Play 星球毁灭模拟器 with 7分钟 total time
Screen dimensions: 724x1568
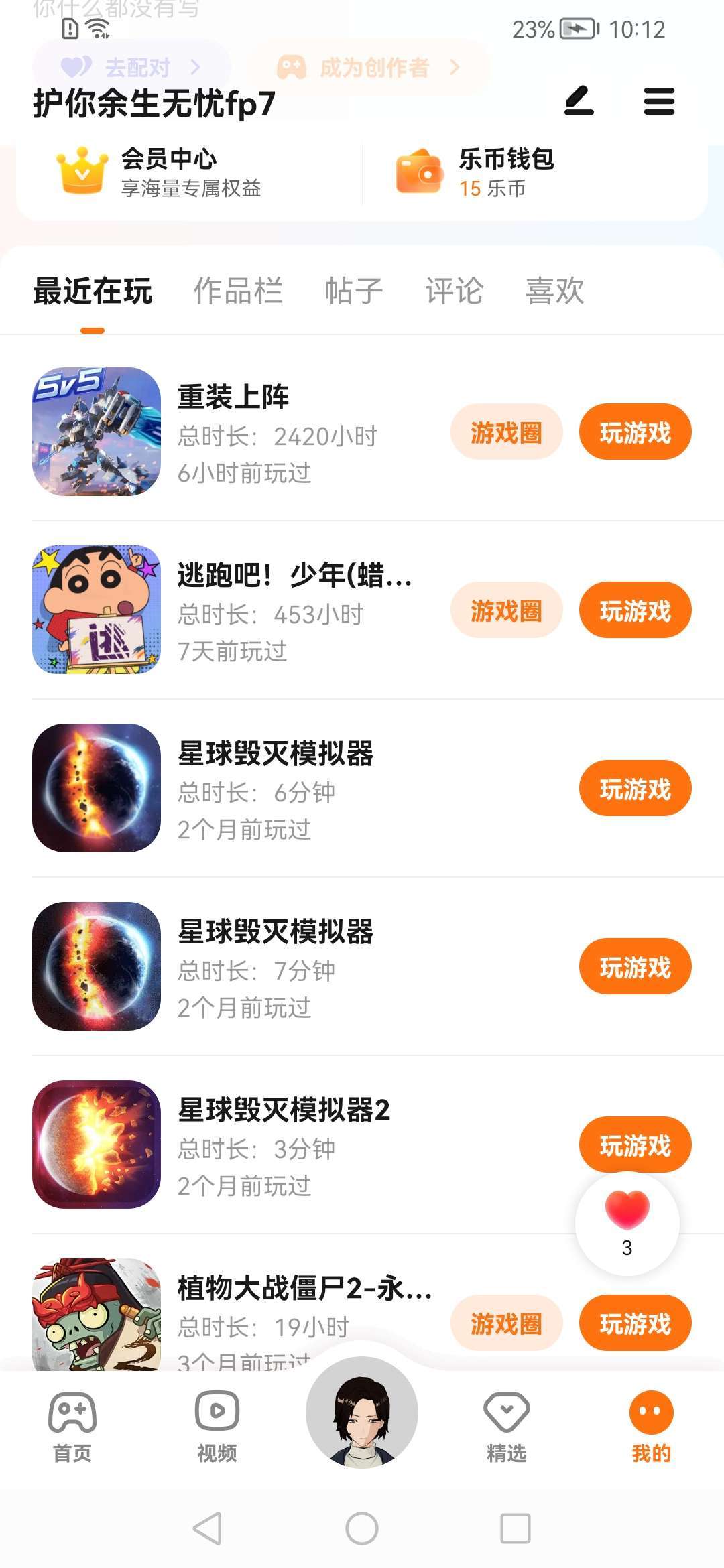click(x=635, y=967)
